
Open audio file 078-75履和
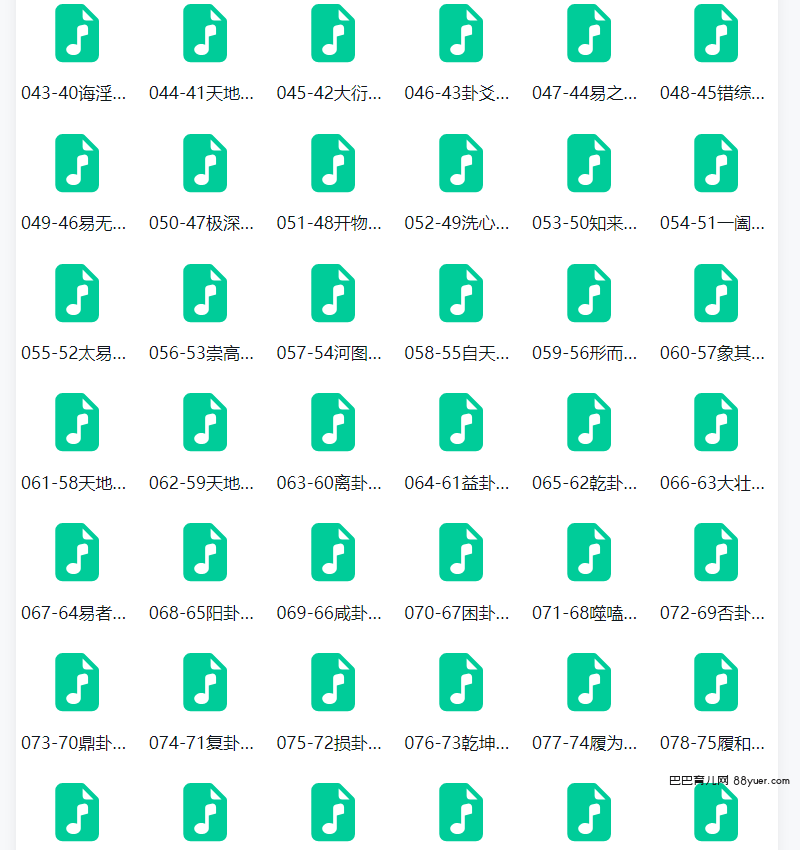click(x=716, y=682)
